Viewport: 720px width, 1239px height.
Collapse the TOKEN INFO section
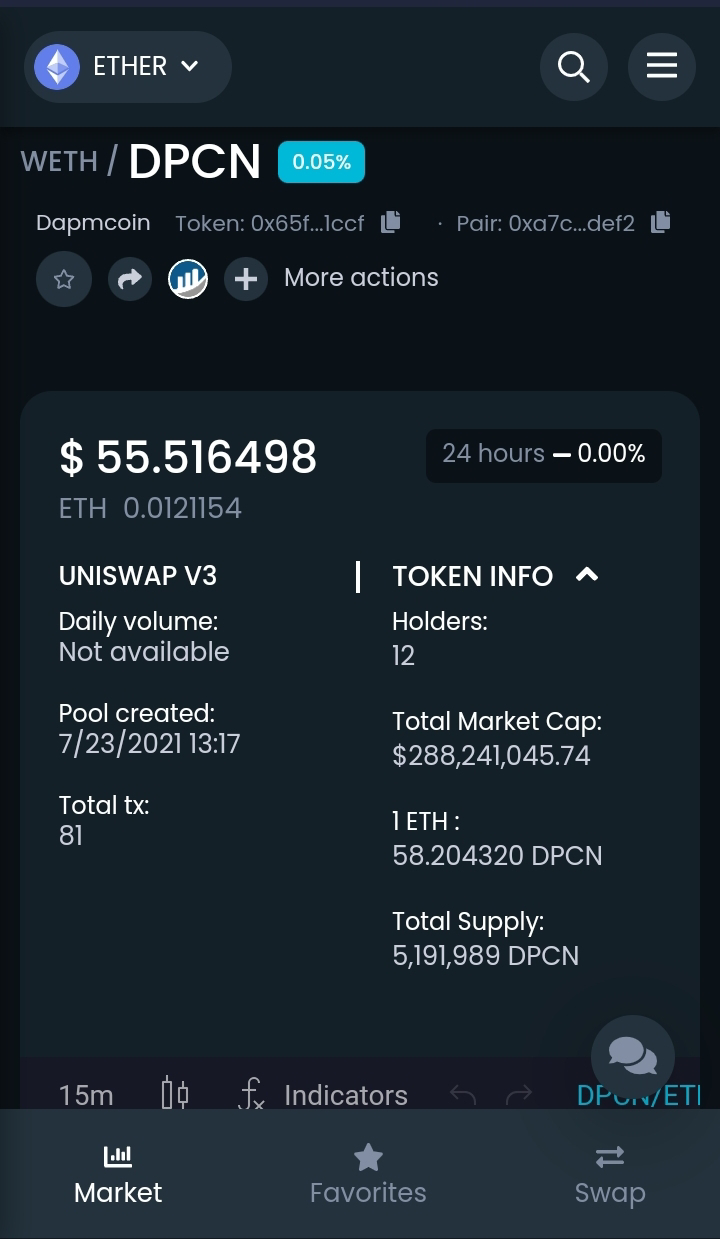coord(587,575)
